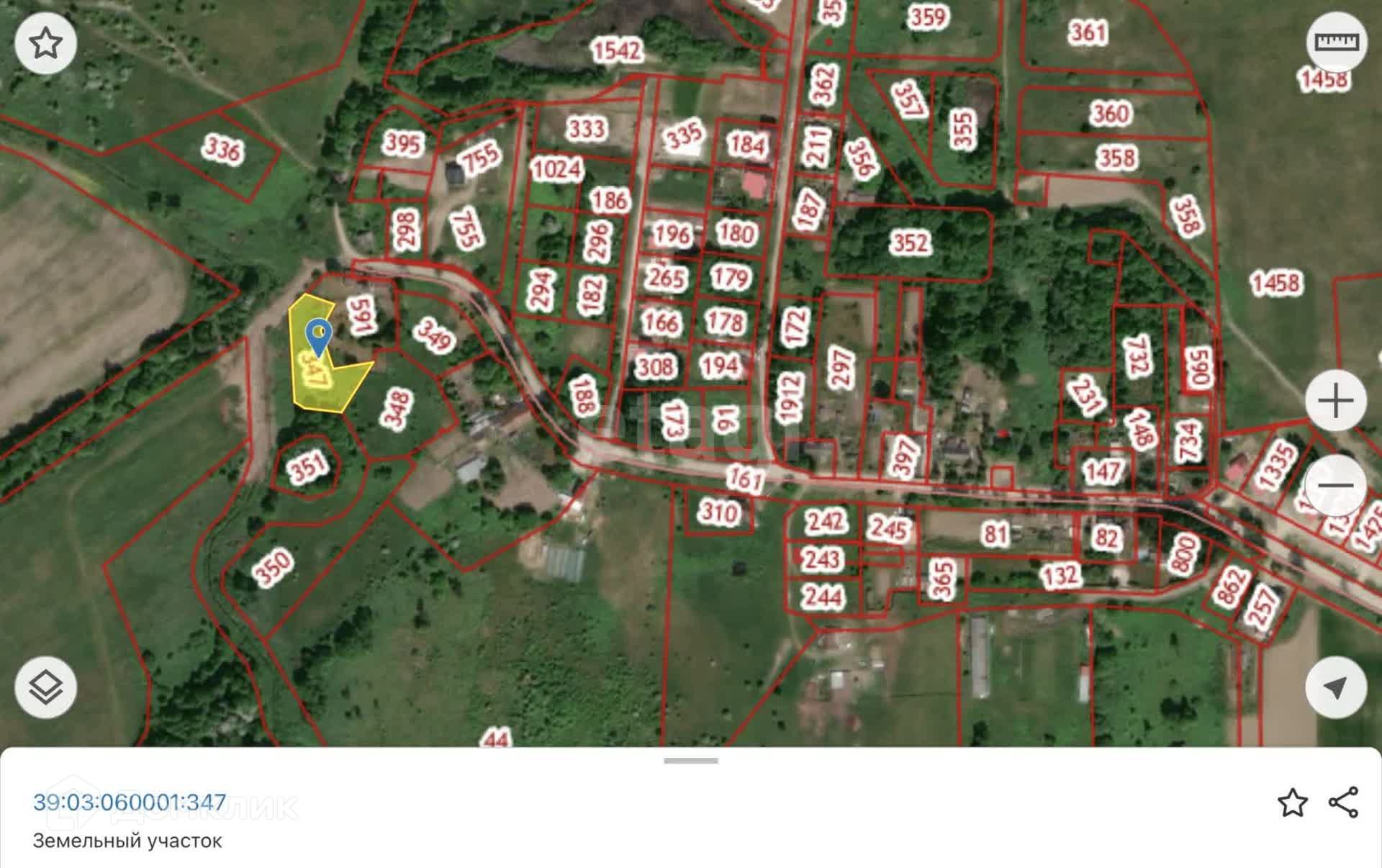
Task: Center map on my location
Action: [x=1336, y=687]
